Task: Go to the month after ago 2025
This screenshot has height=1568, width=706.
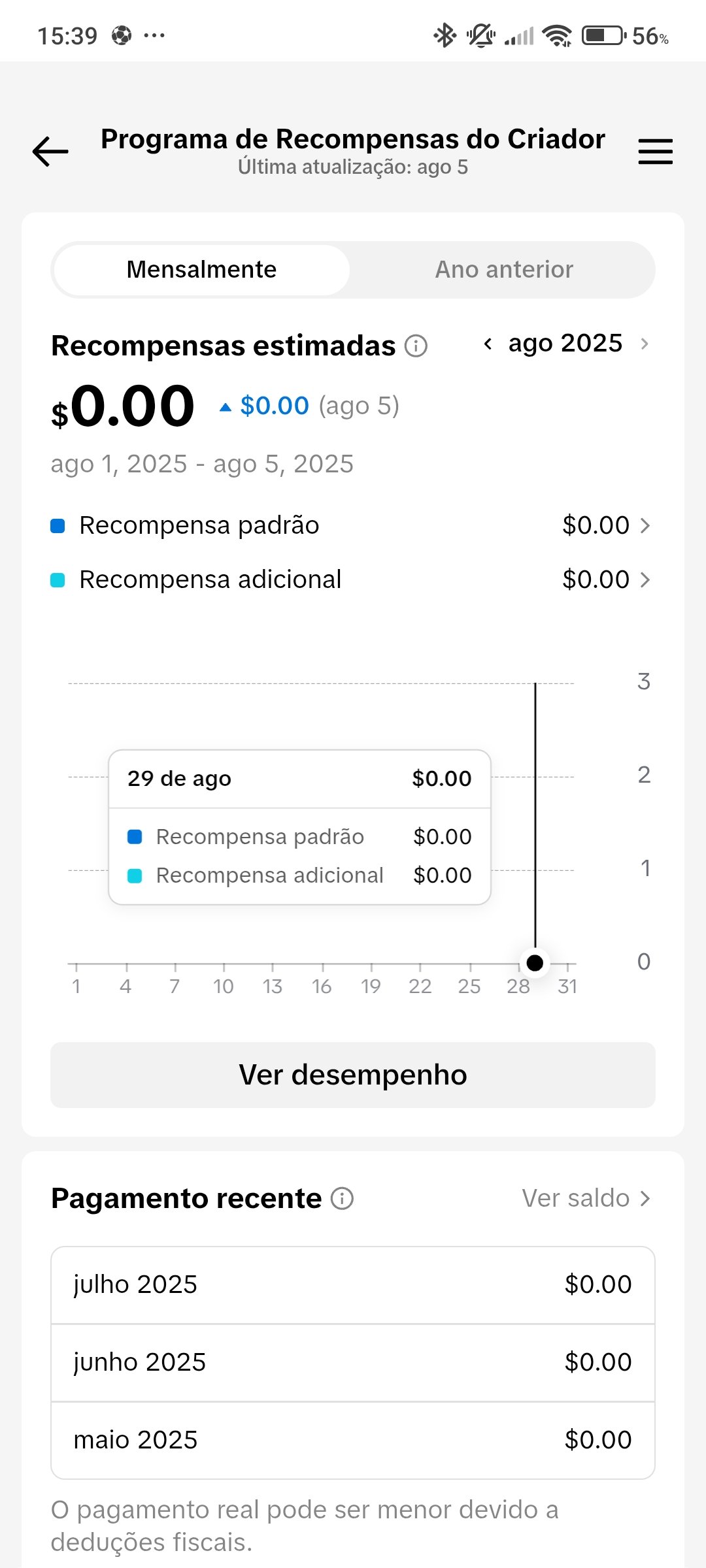Action: click(x=645, y=344)
